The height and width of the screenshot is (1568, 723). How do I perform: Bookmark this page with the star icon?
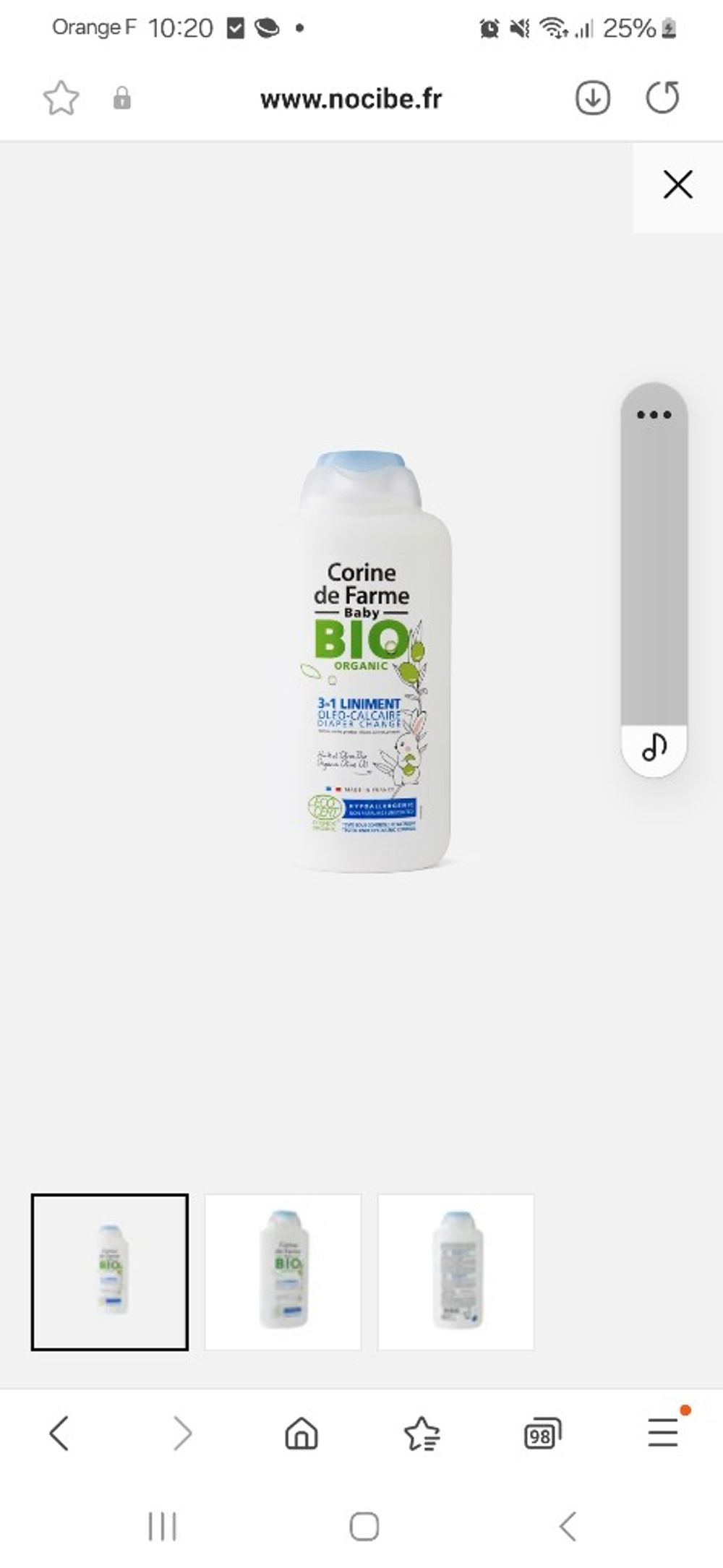point(61,98)
